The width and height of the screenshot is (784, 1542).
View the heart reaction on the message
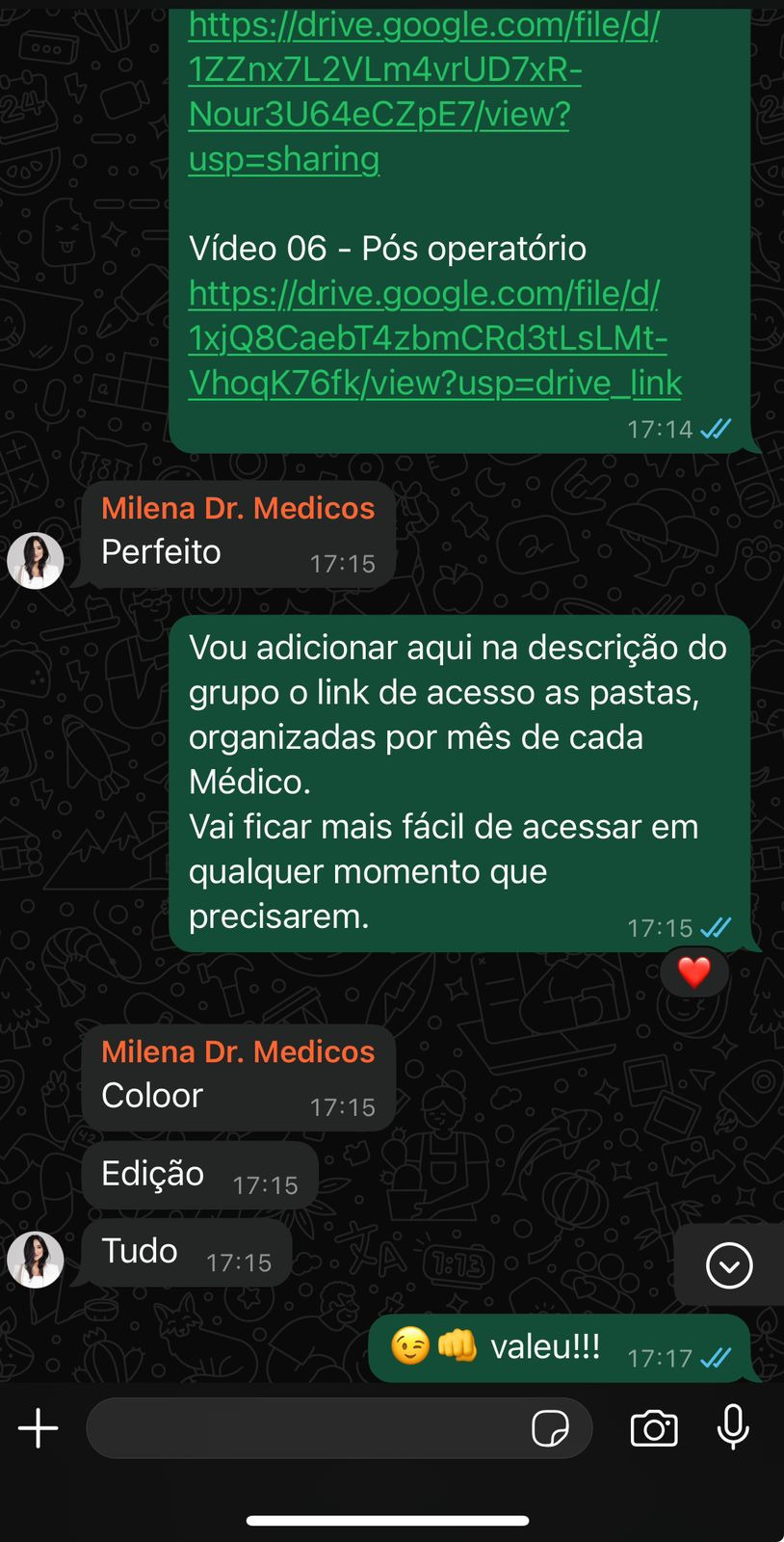click(693, 971)
